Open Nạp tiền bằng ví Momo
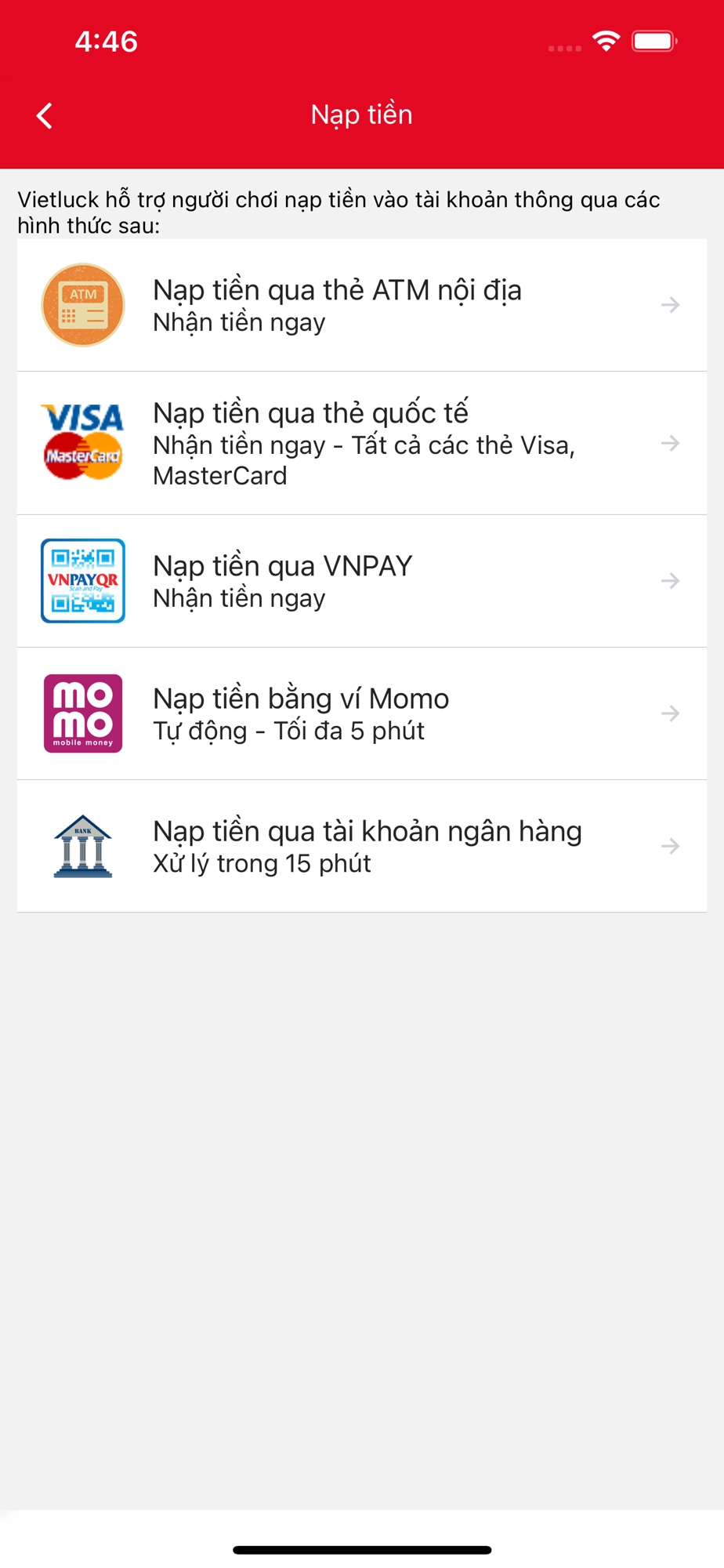 (x=362, y=713)
